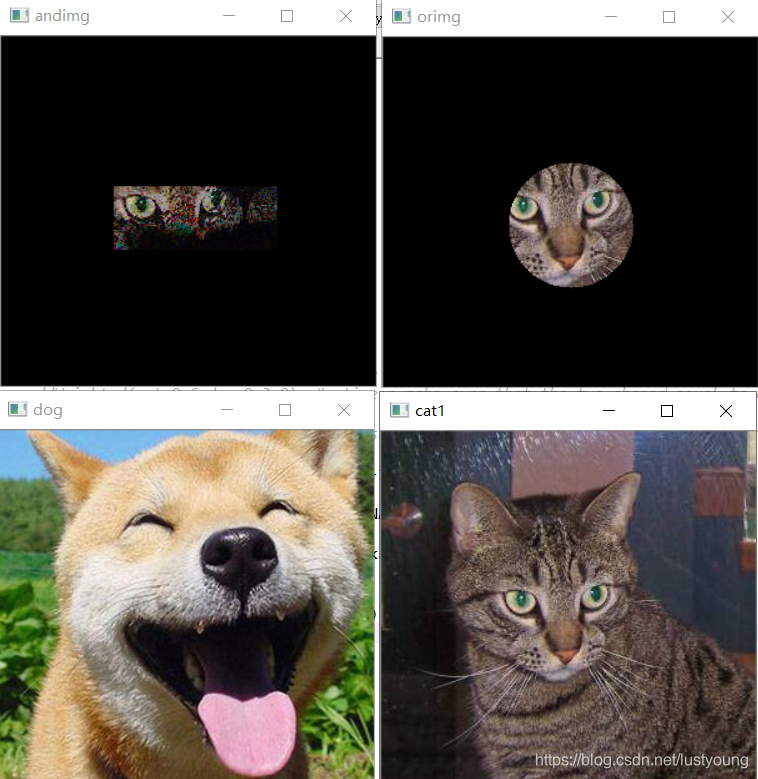Minimize the andimg window
758x779 pixels.
229,16
